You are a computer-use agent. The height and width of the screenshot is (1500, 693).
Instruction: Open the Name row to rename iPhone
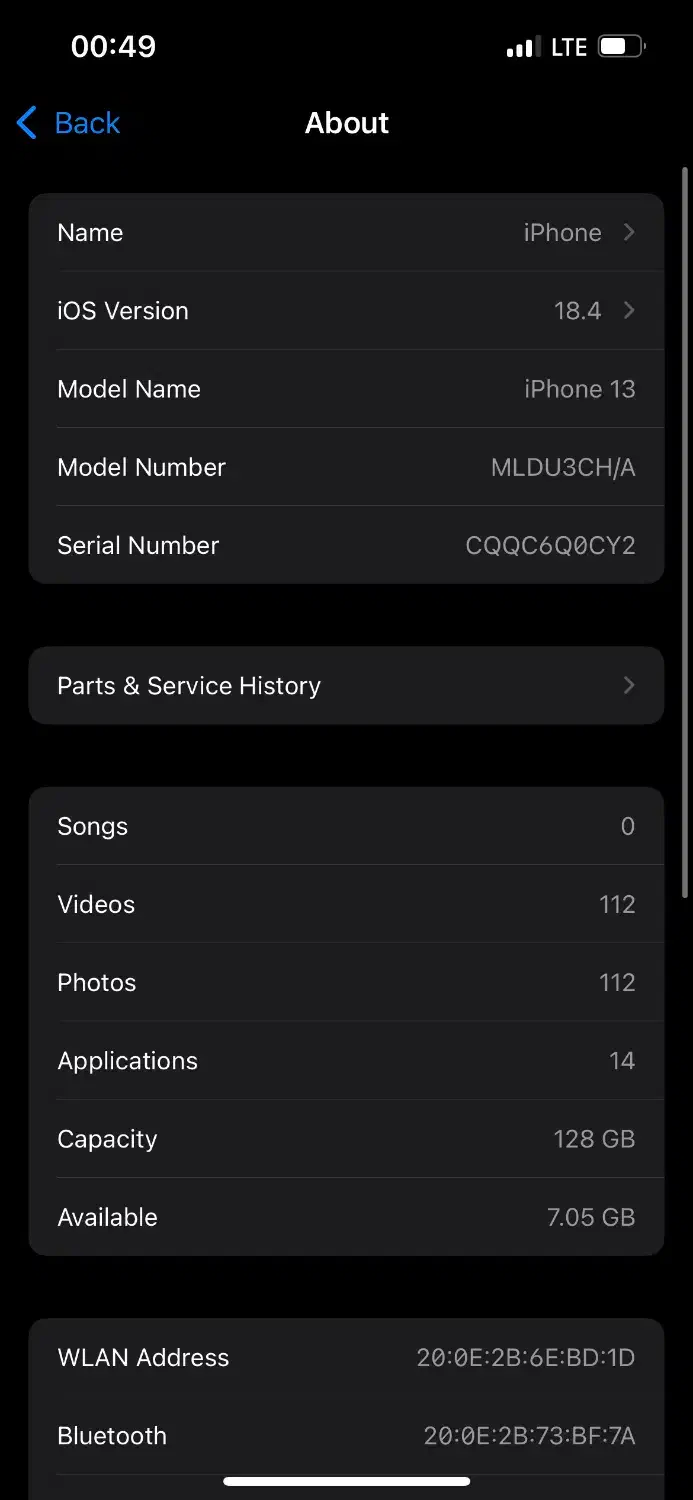click(x=346, y=233)
